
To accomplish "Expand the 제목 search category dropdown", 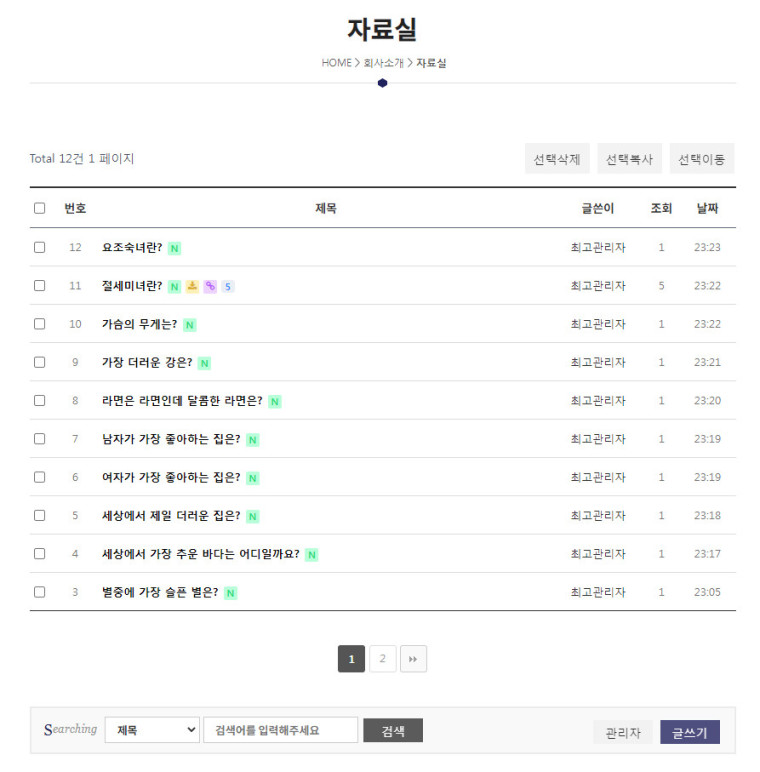I will click(x=152, y=731).
